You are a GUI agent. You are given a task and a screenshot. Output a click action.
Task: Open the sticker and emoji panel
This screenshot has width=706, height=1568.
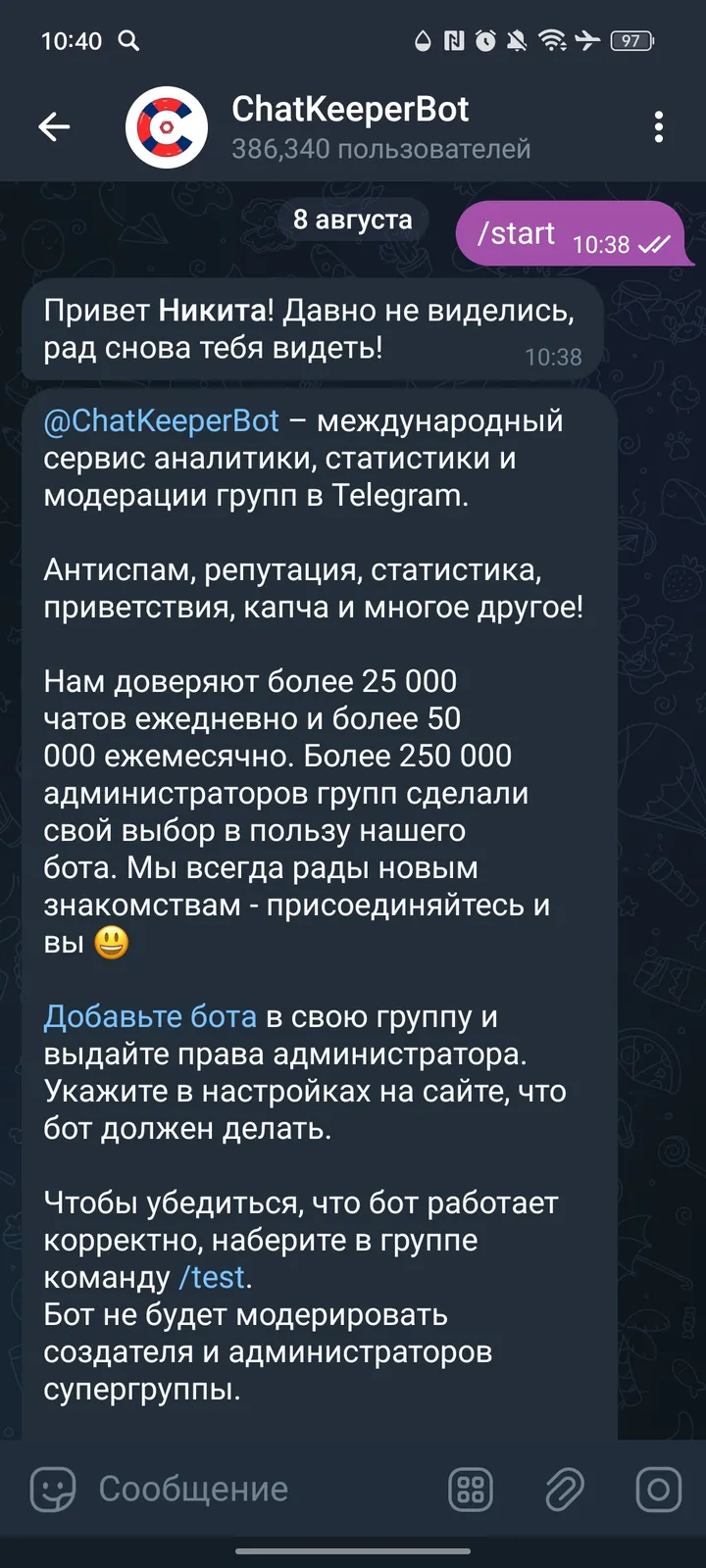pos(53,1489)
